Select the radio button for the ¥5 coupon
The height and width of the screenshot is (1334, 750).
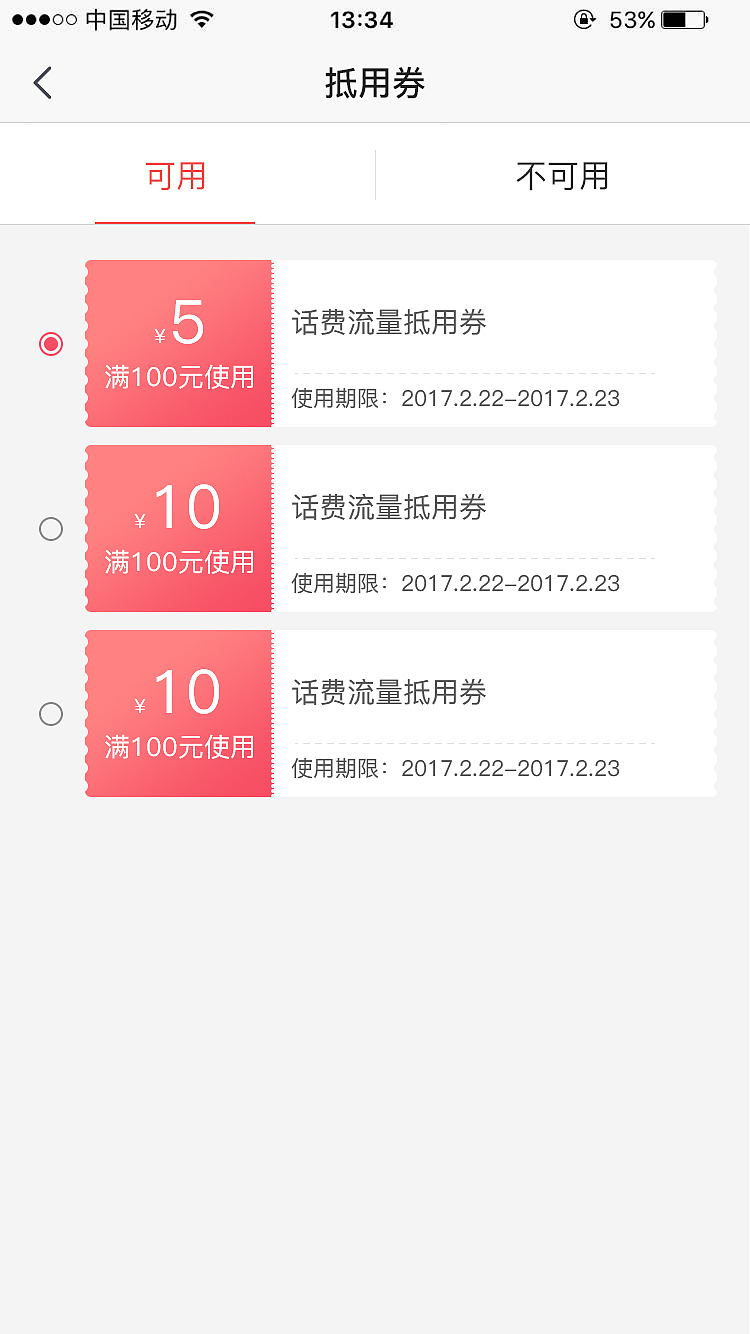[x=51, y=343]
